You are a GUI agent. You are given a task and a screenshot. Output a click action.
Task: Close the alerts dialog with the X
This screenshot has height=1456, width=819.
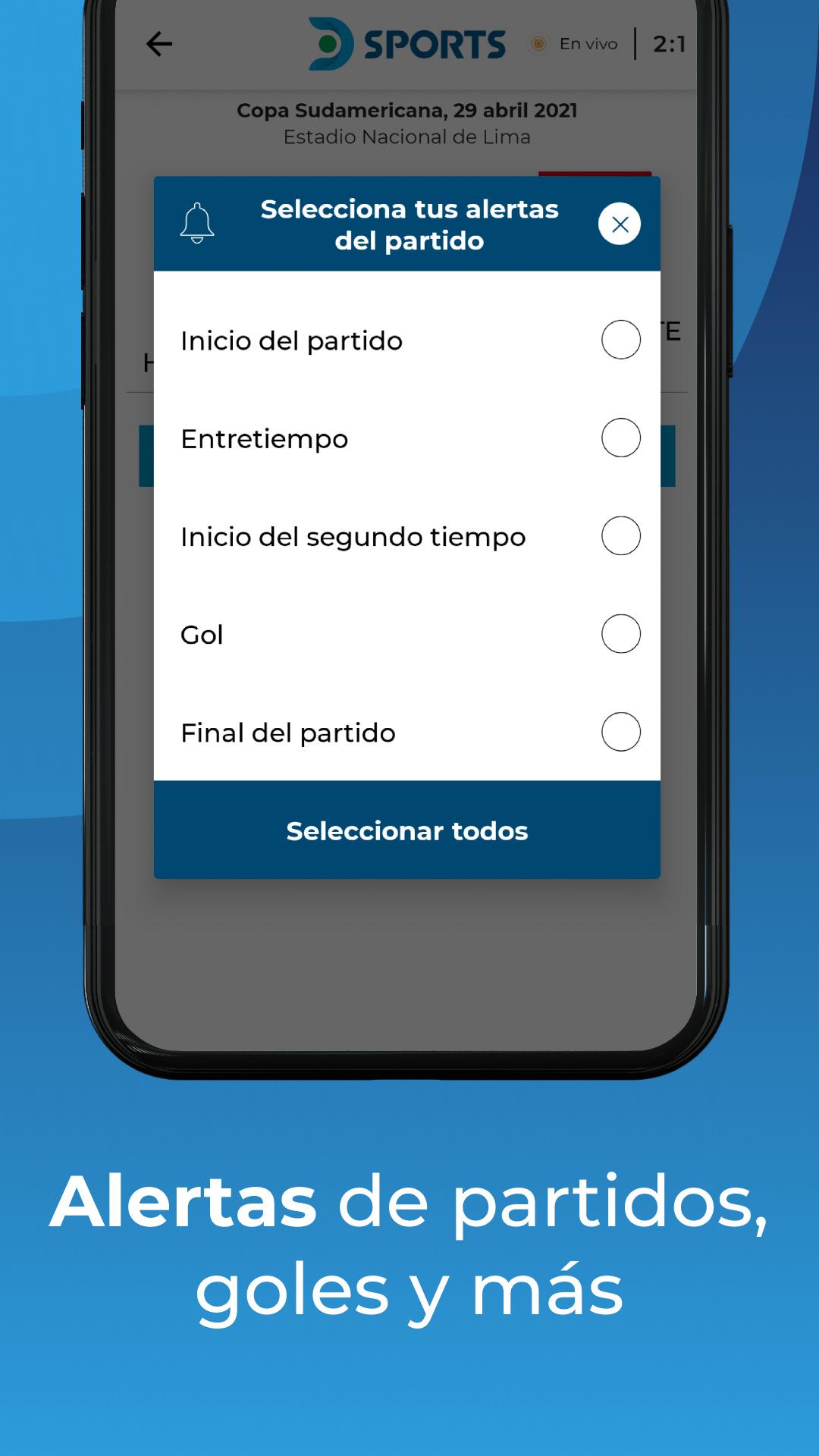tap(620, 224)
